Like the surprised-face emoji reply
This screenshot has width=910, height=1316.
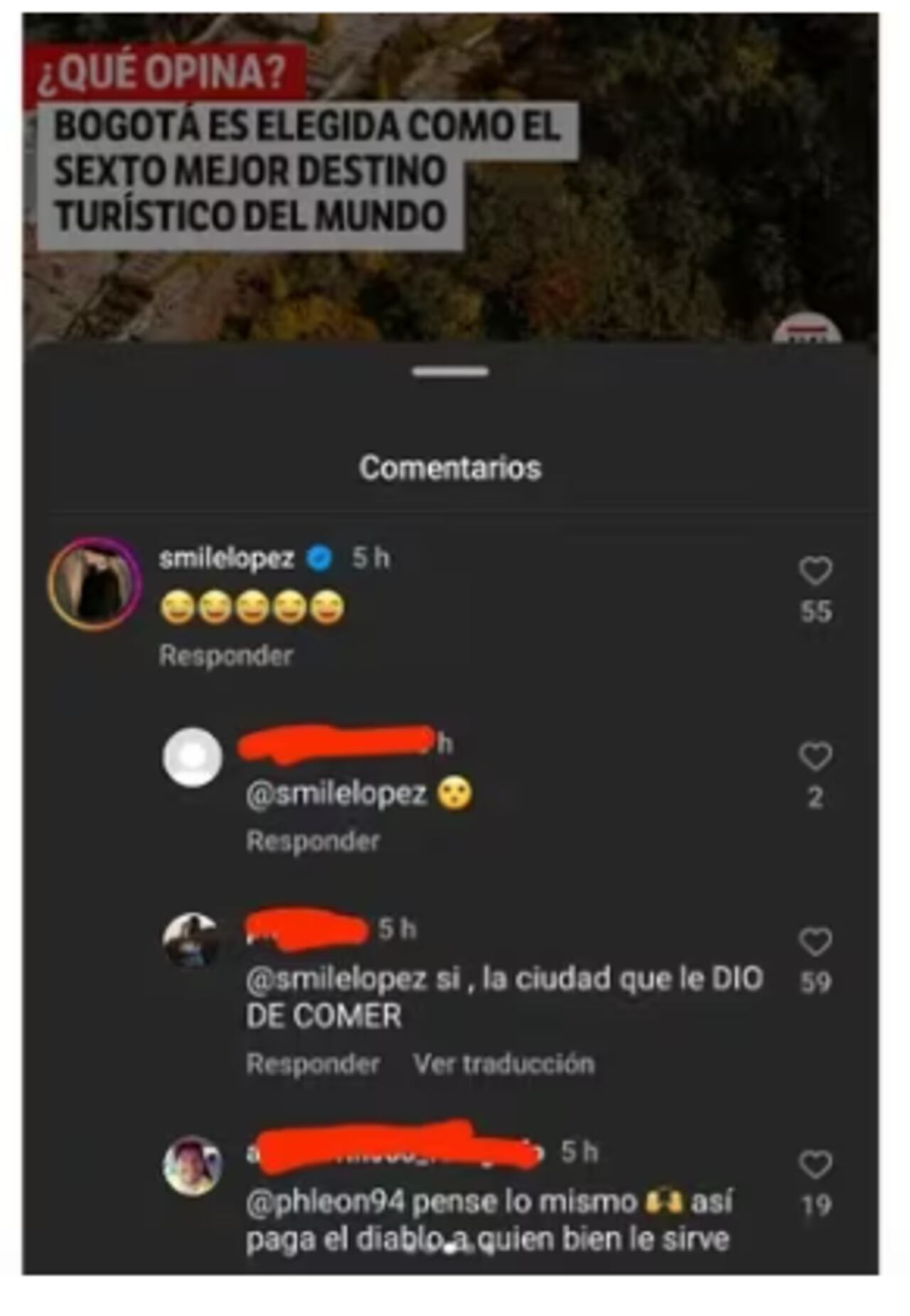coord(815,756)
